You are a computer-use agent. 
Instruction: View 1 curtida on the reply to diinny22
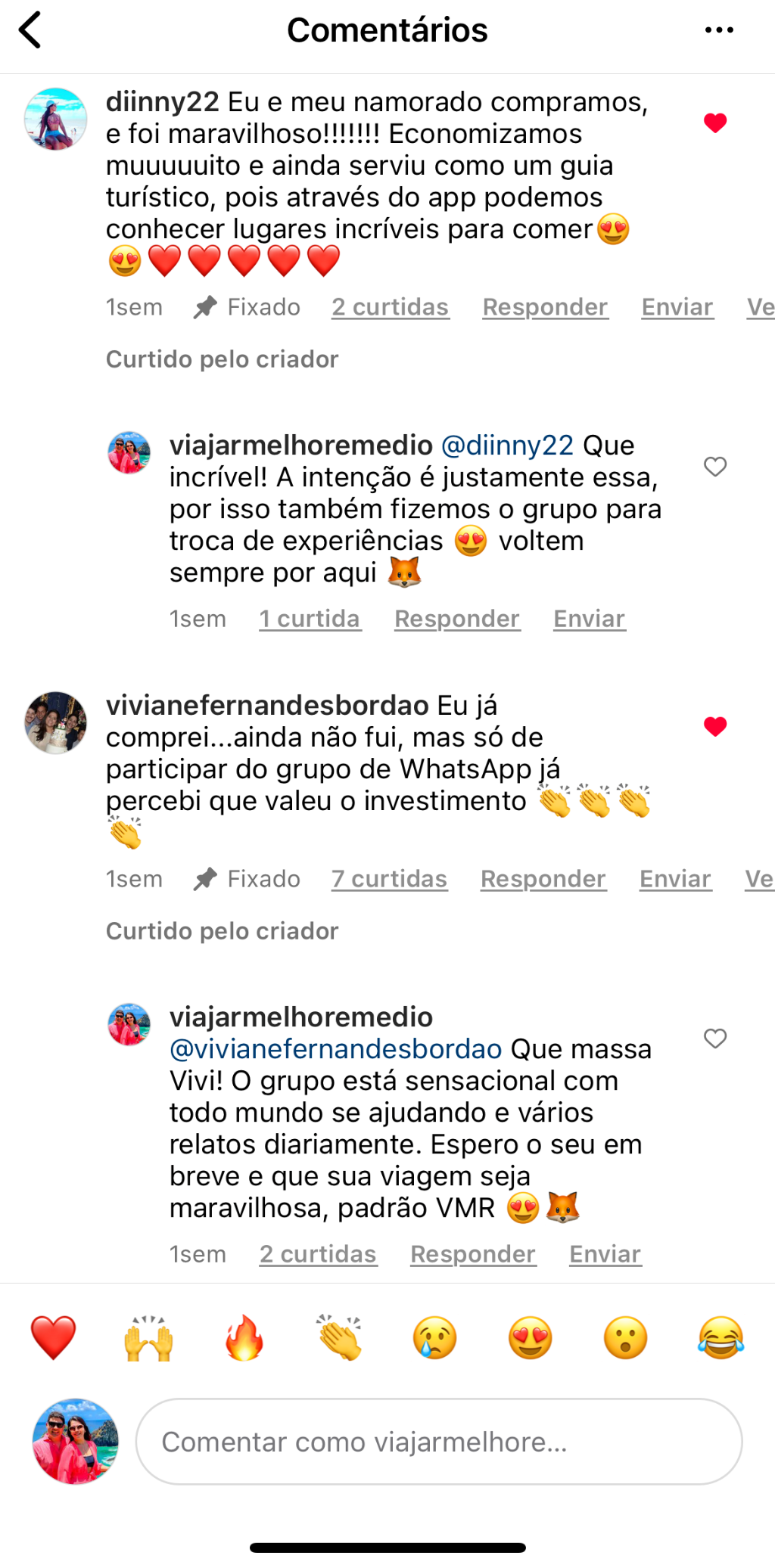coord(310,619)
